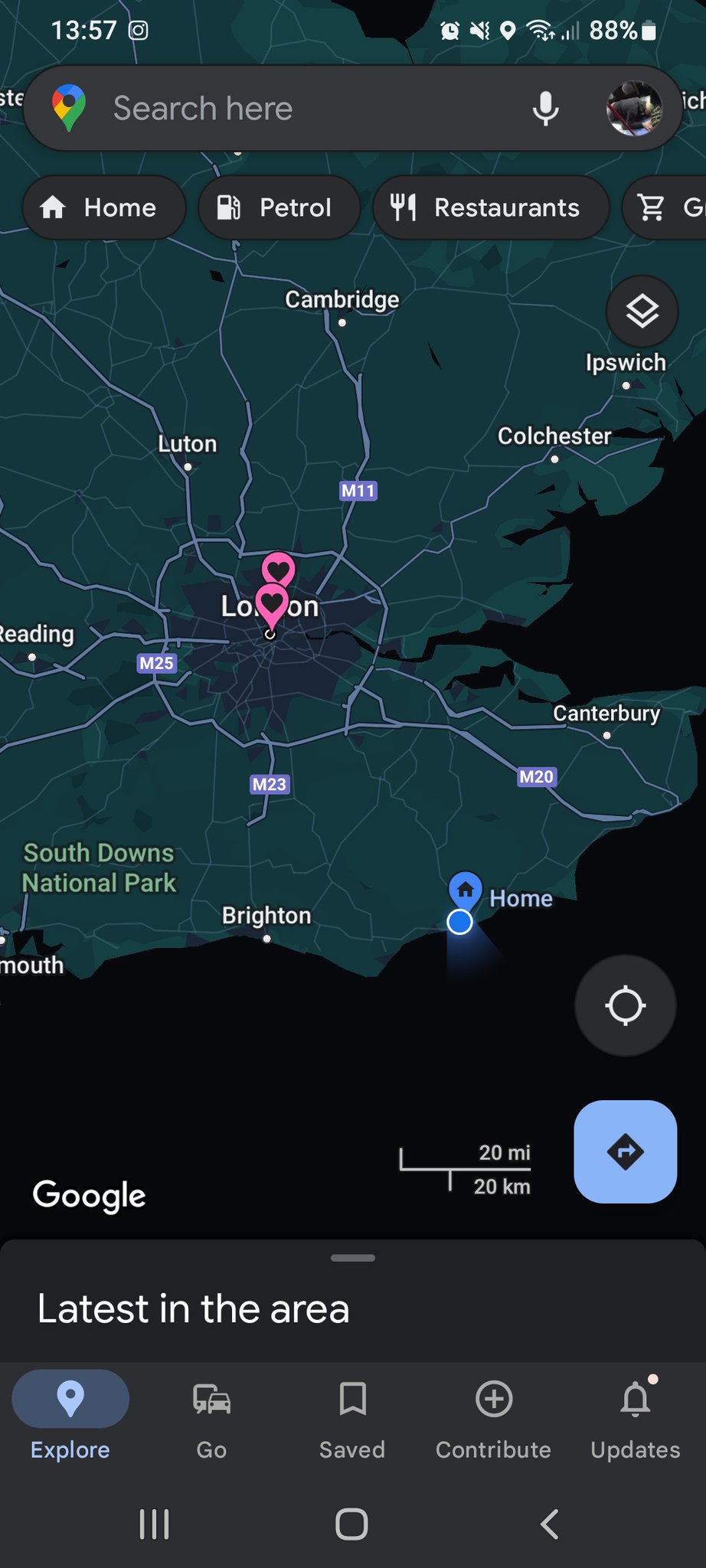Switch to the Saved tab
Image resolution: width=706 pixels, height=1568 pixels.
(352, 1416)
